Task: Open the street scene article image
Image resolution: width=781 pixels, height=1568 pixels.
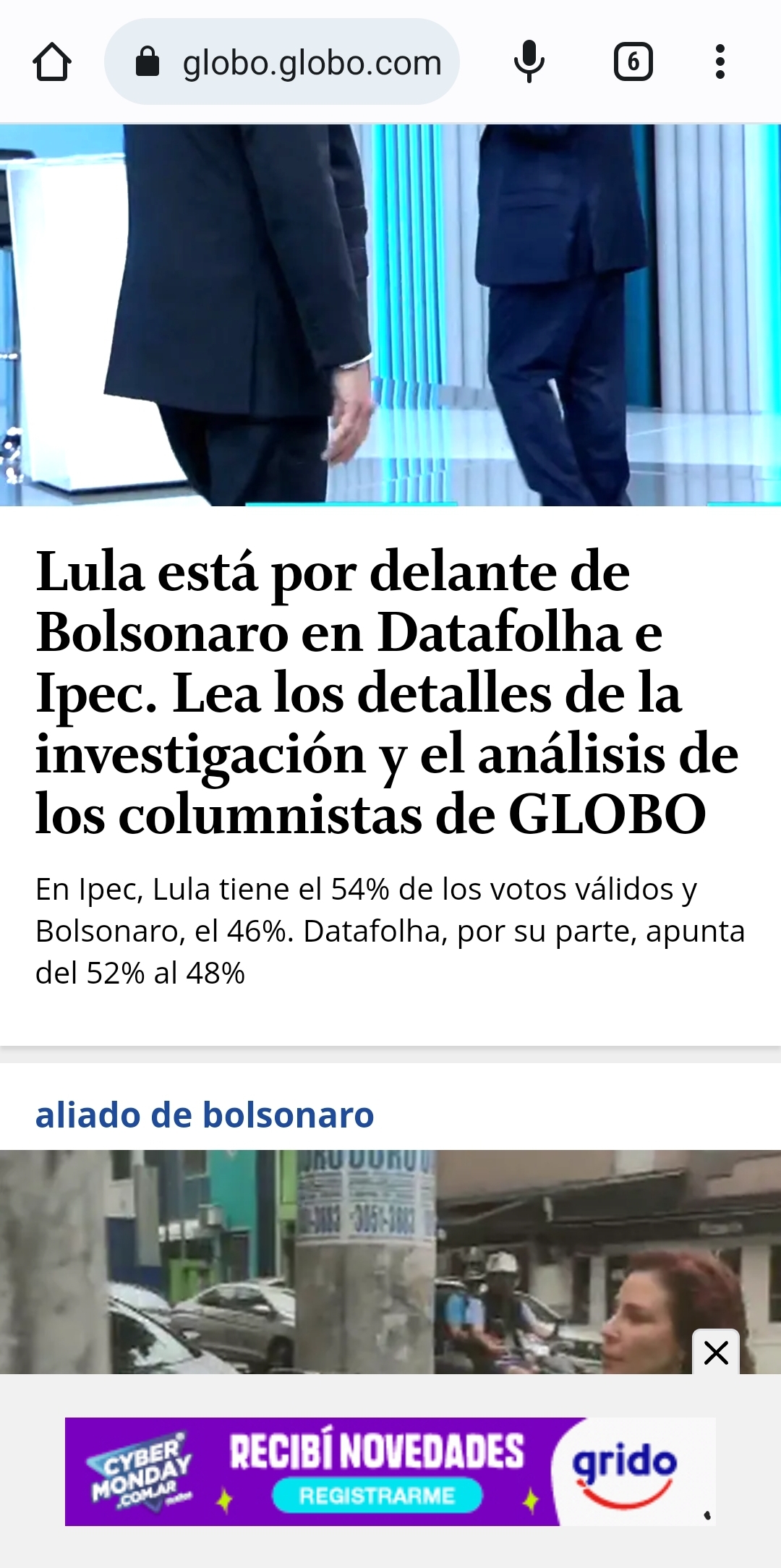Action: click(347, 1261)
